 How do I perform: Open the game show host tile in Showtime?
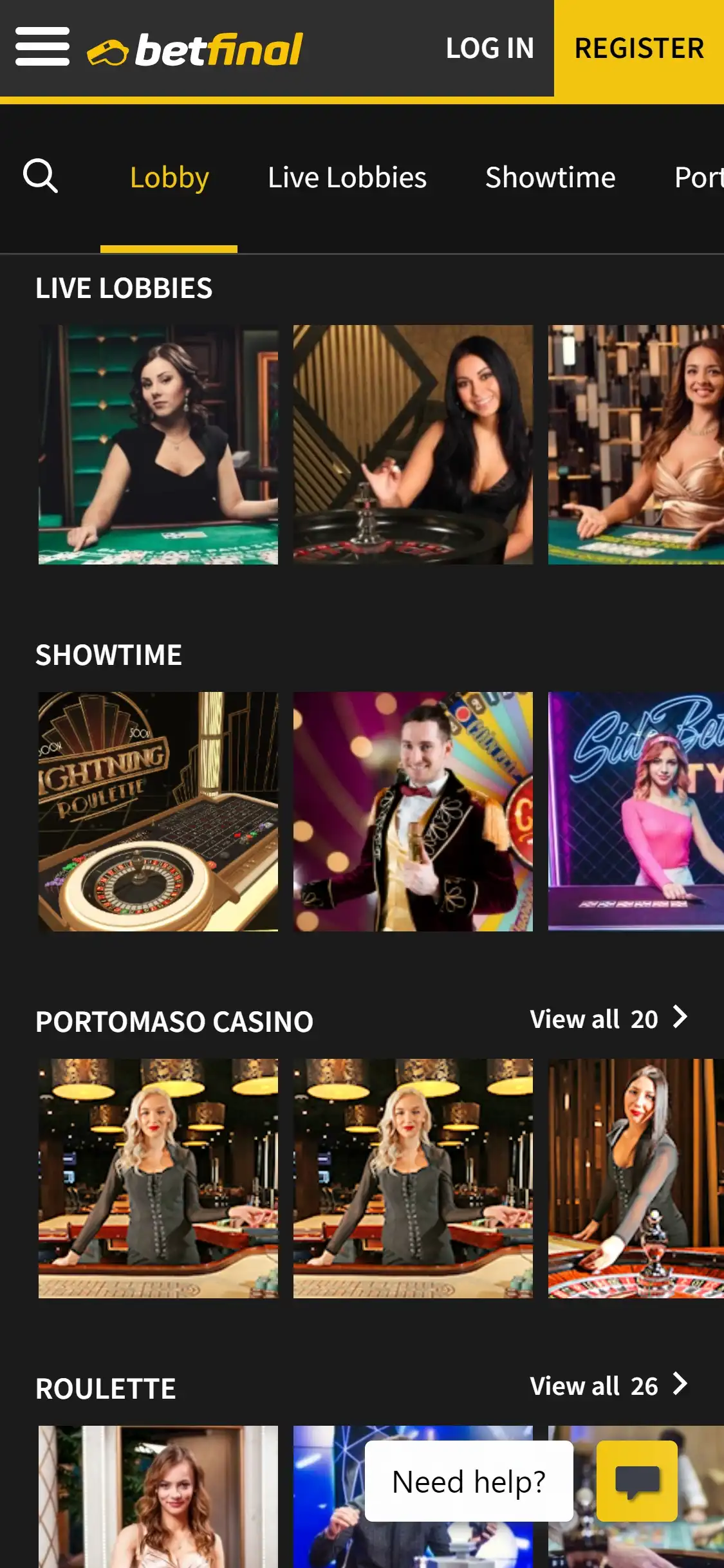click(x=413, y=812)
